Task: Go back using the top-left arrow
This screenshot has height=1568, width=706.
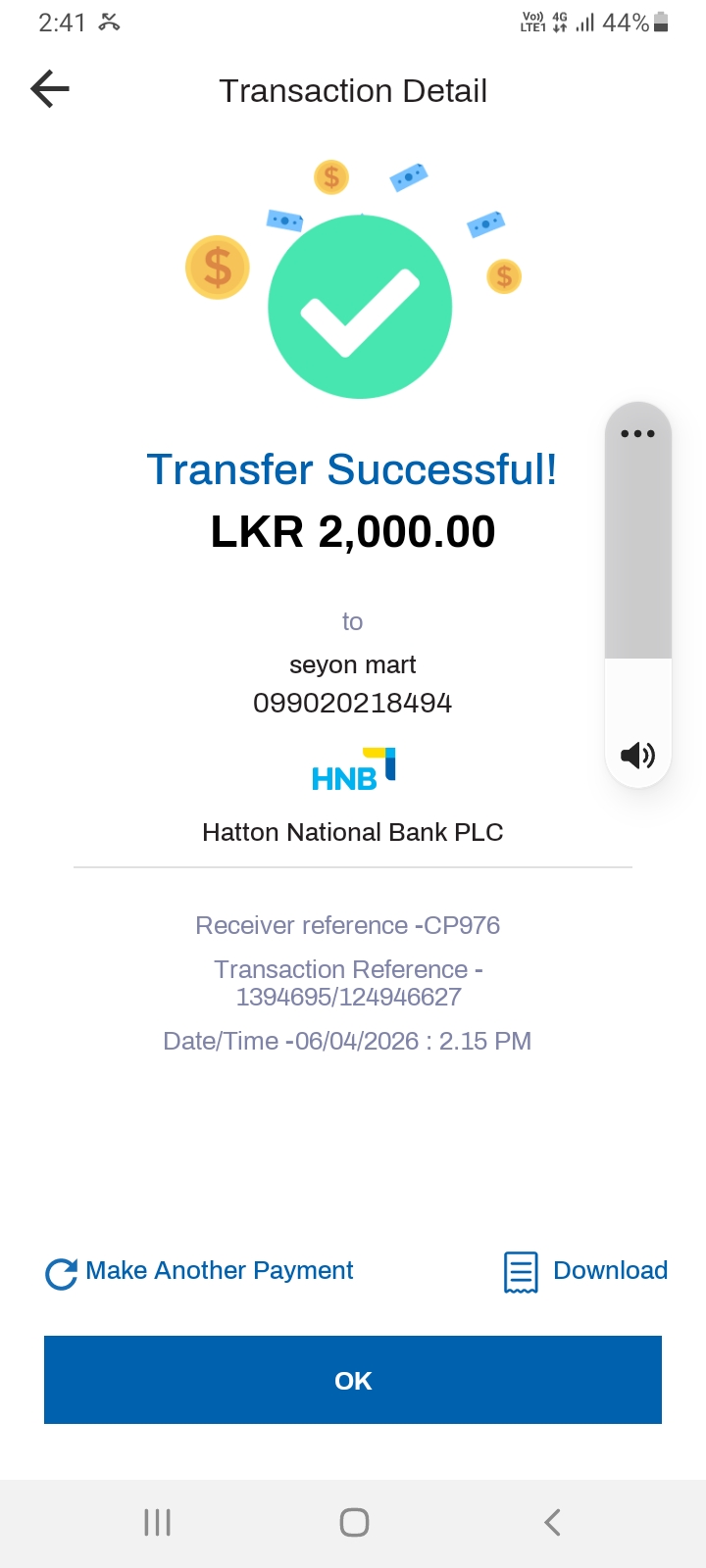Action: click(50, 89)
